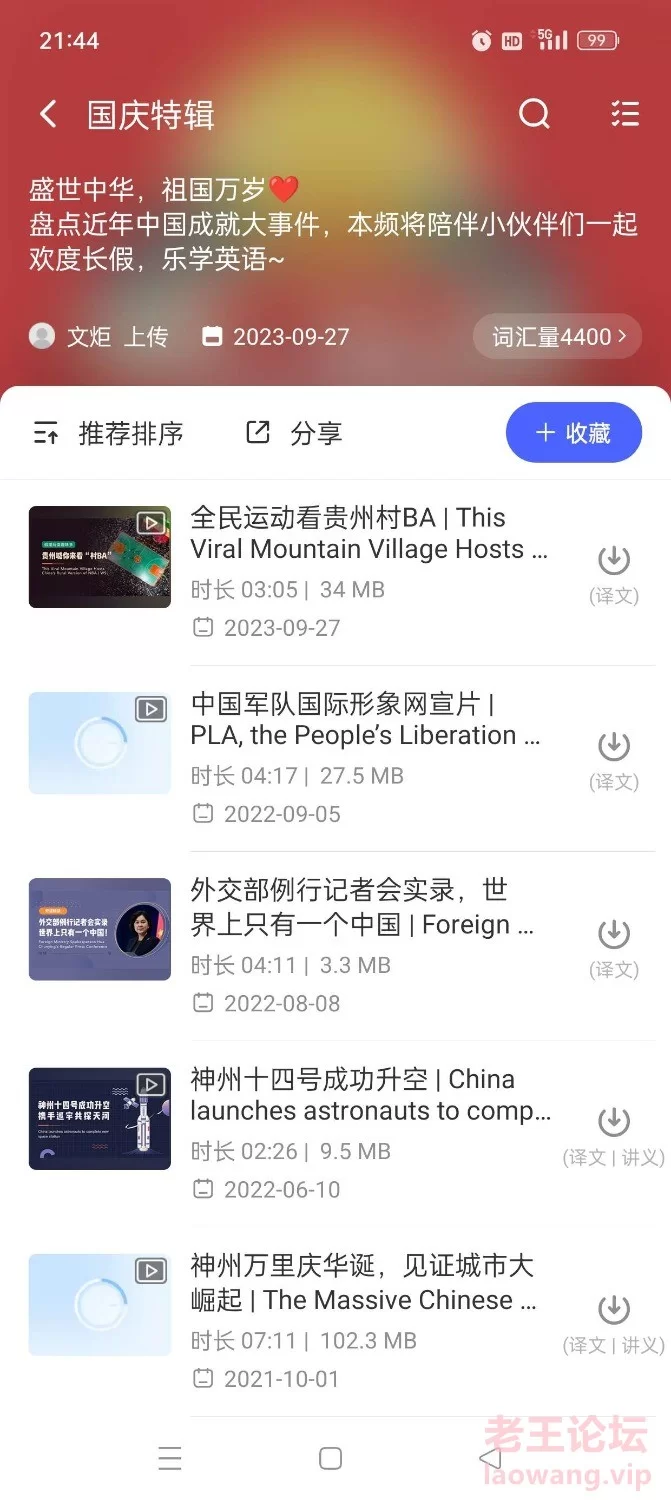This screenshot has height=1500, width=671.
Task: Share this album with 分享
Action: click(294, 433)
